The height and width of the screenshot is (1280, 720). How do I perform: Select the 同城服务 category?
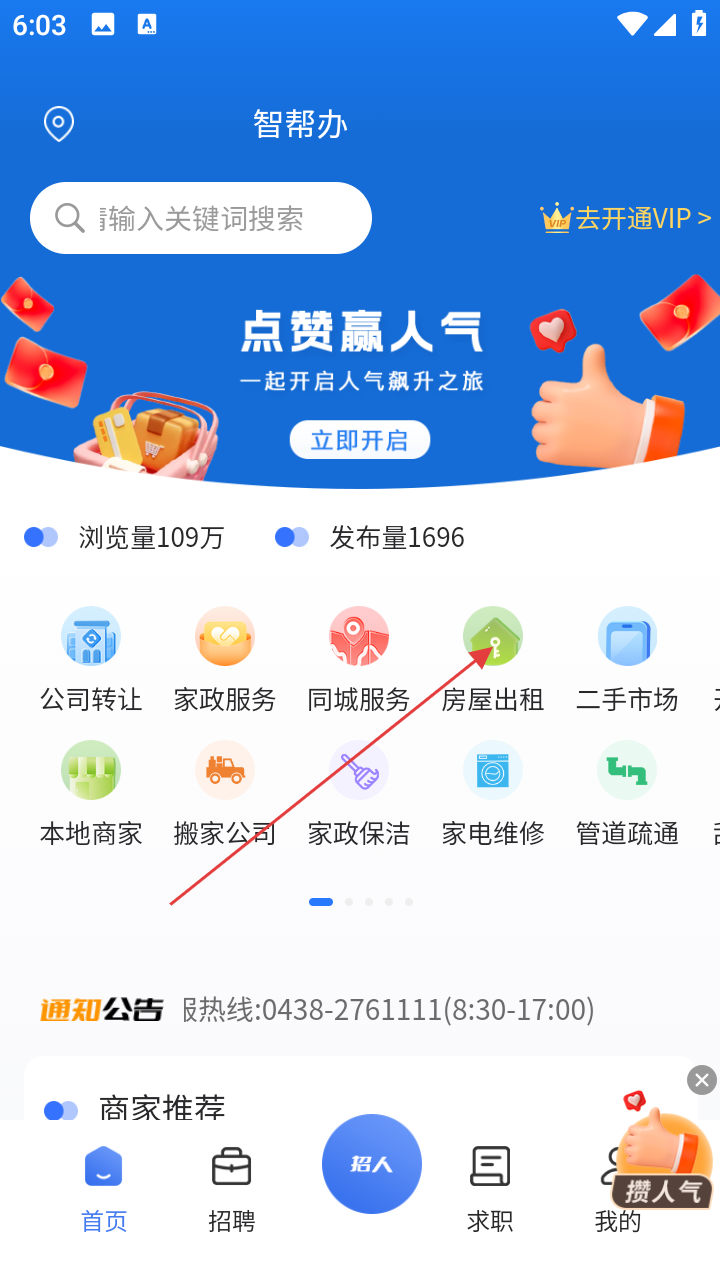click(x=359, y=659)
